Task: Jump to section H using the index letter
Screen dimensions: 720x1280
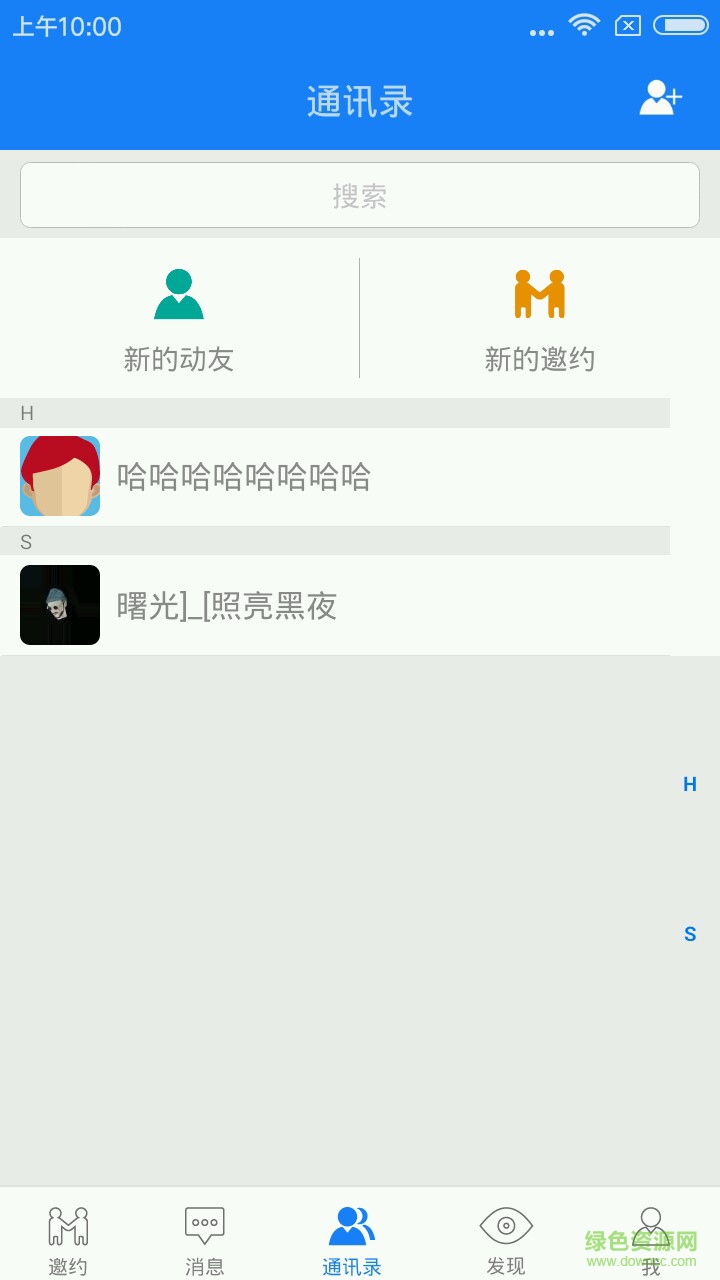Action: [690, 784]
